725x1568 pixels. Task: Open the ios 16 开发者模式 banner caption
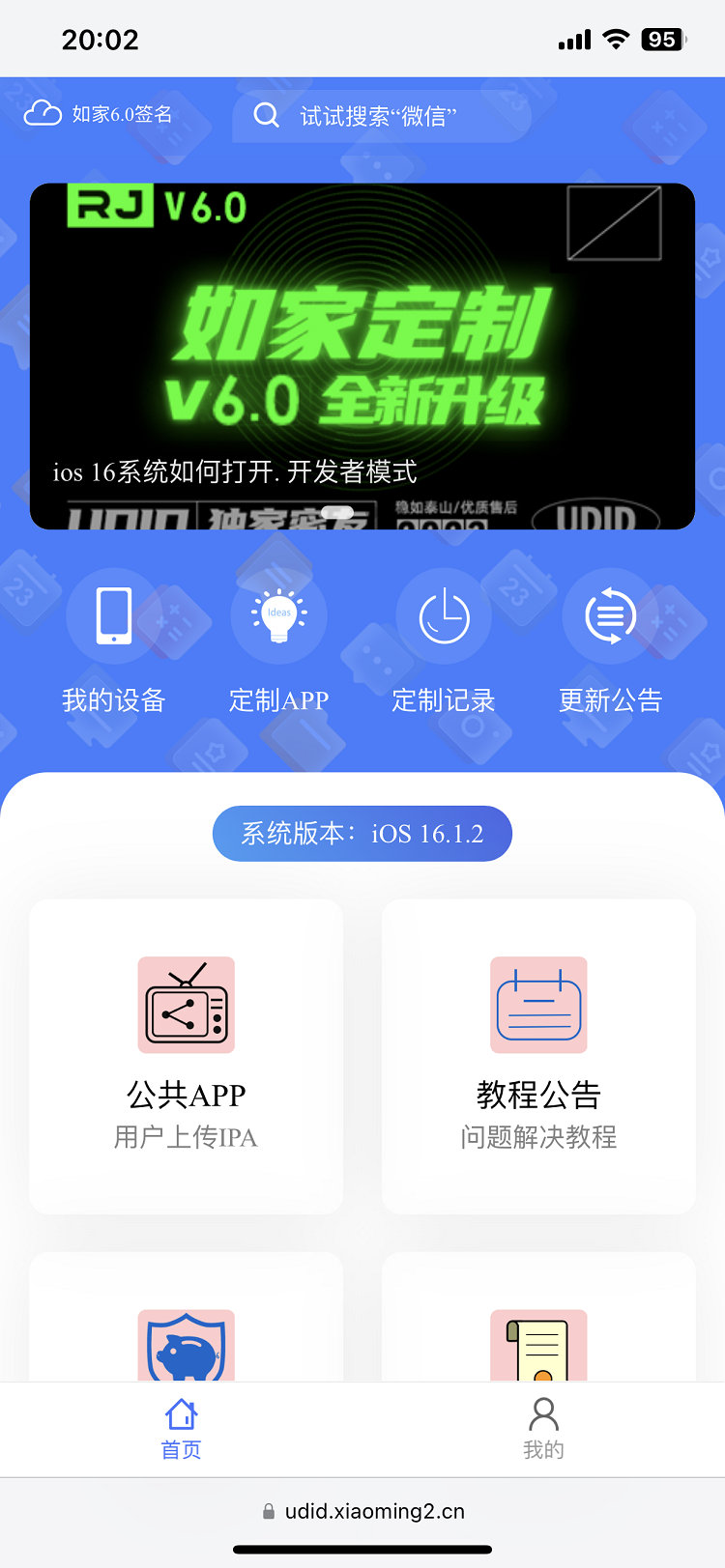237,472
